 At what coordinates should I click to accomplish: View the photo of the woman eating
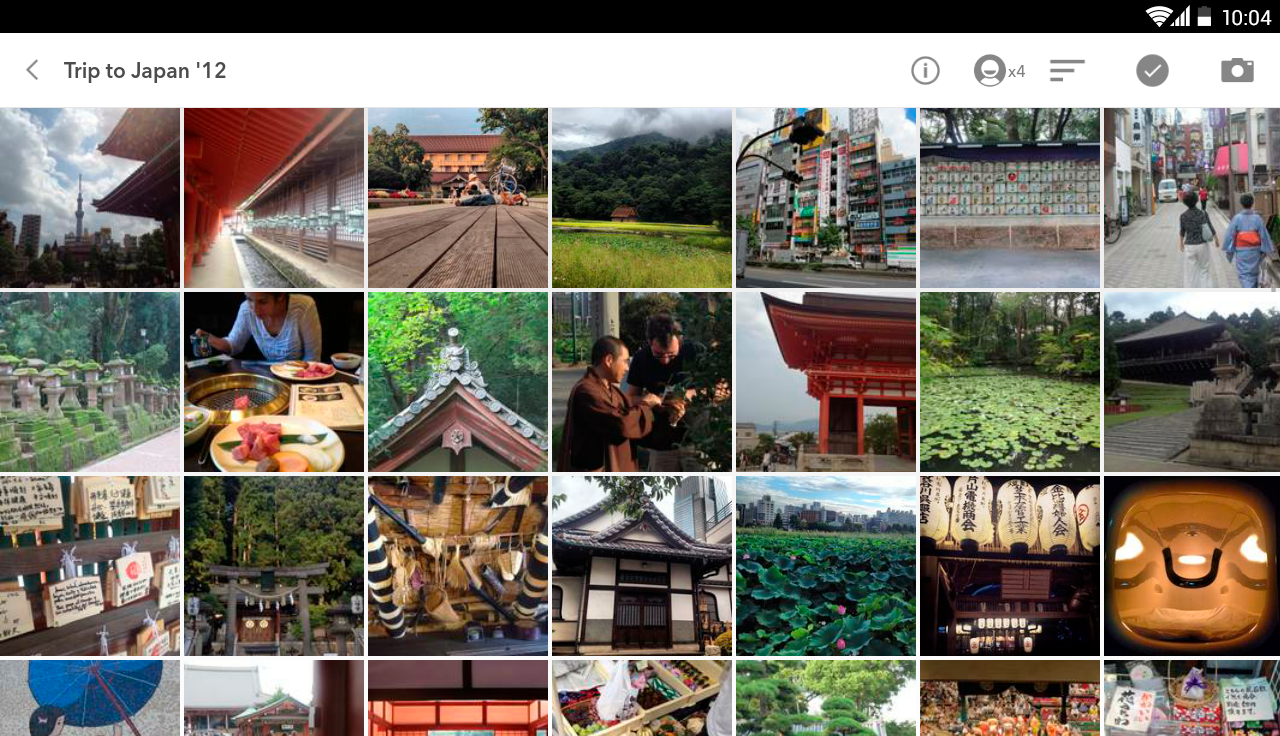coord(274,382)
